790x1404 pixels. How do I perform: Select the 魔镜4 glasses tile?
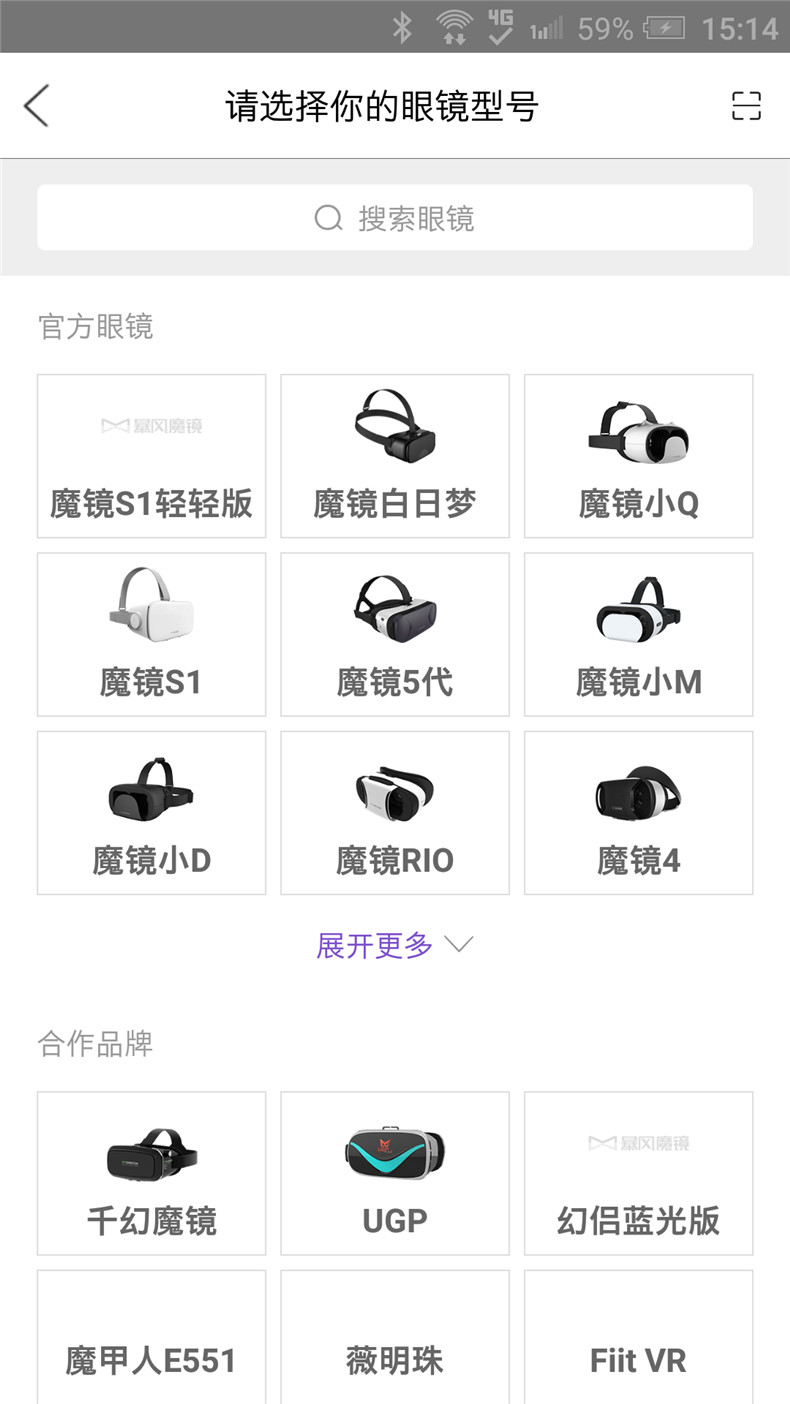pyautogui.click(x=638, y=812)
